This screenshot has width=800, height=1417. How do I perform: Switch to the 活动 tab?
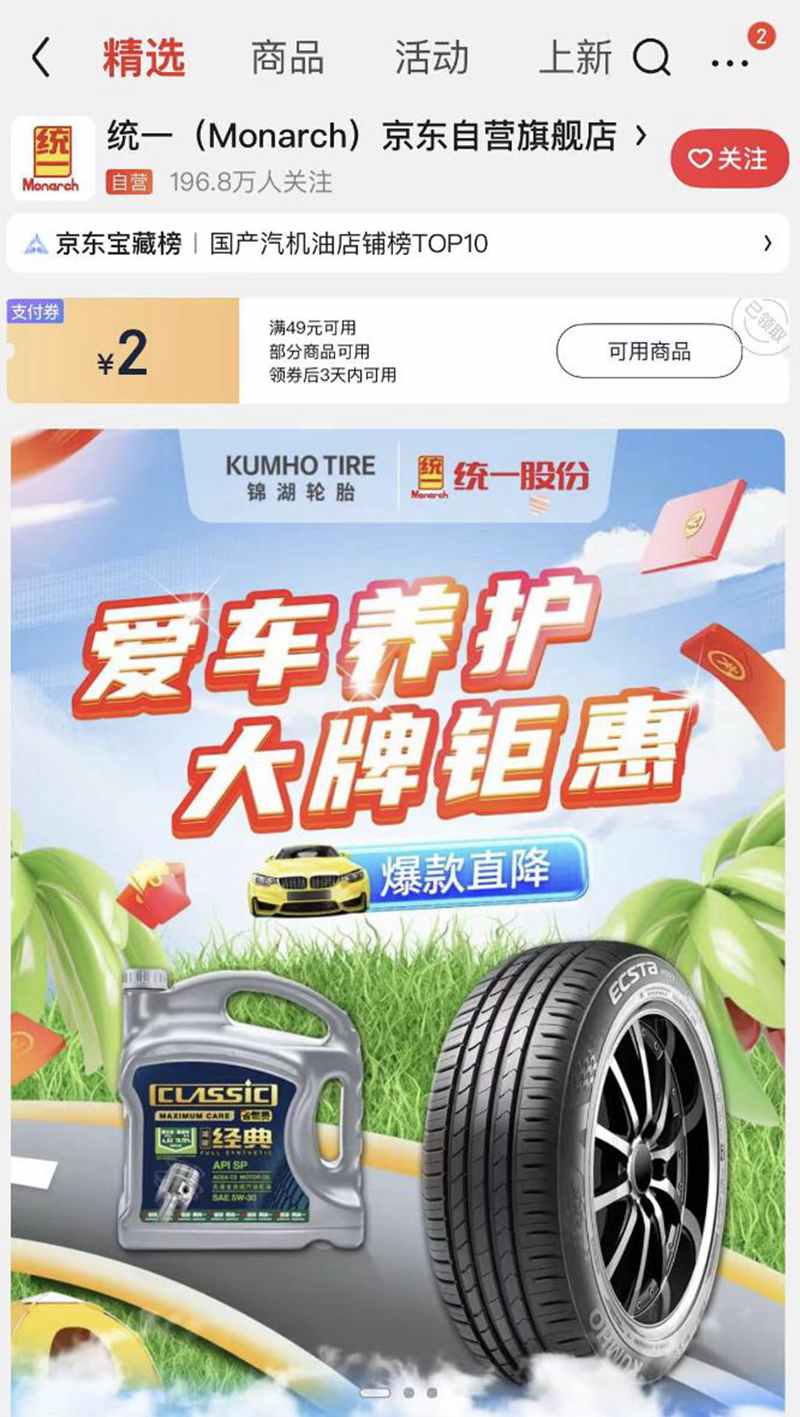tap(431, 58)
